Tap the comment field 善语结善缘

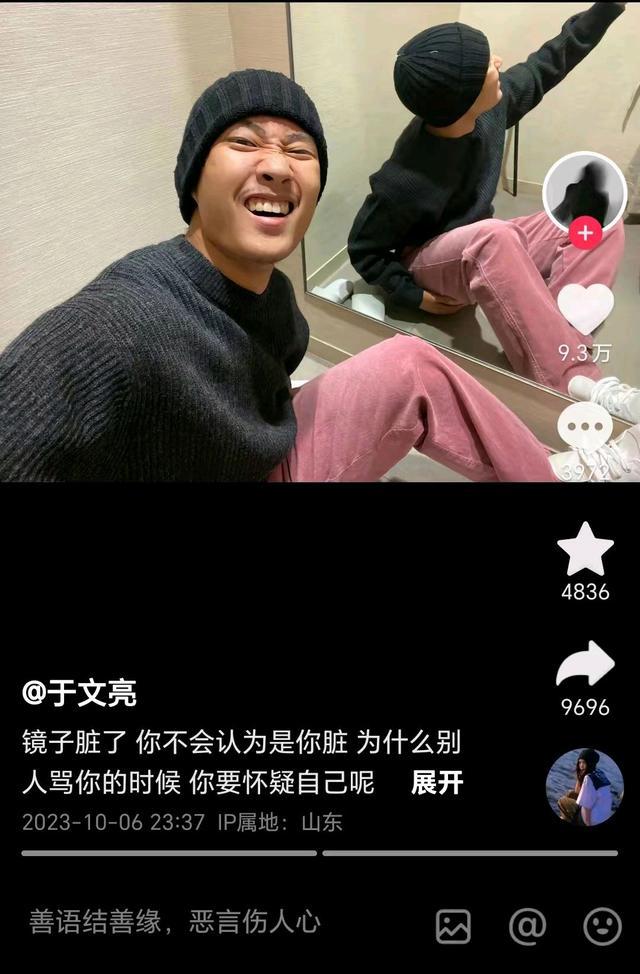click(x=175, y=921)
